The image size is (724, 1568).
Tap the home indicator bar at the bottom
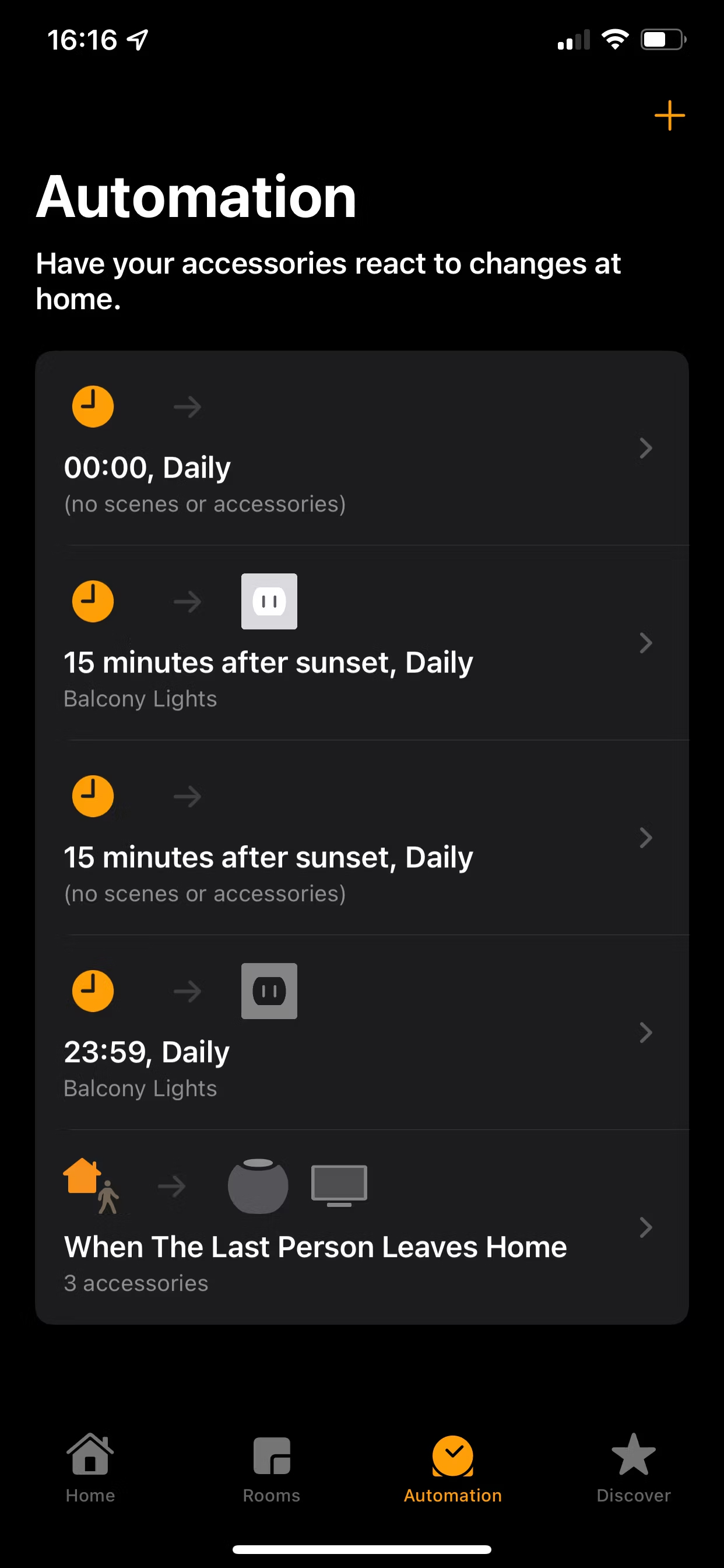coord(362,1549)
